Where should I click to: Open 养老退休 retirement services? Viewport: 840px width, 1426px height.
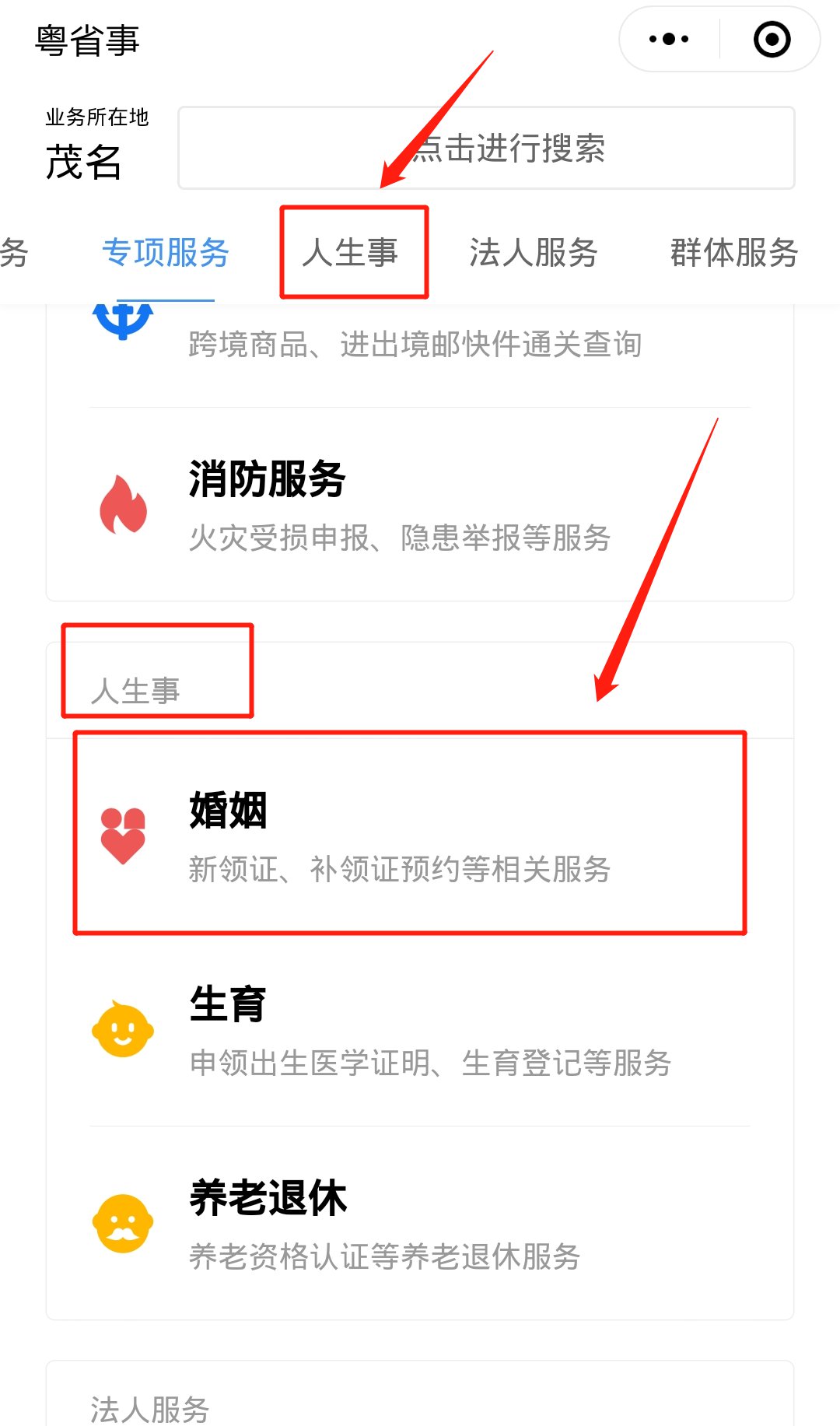420,1223
